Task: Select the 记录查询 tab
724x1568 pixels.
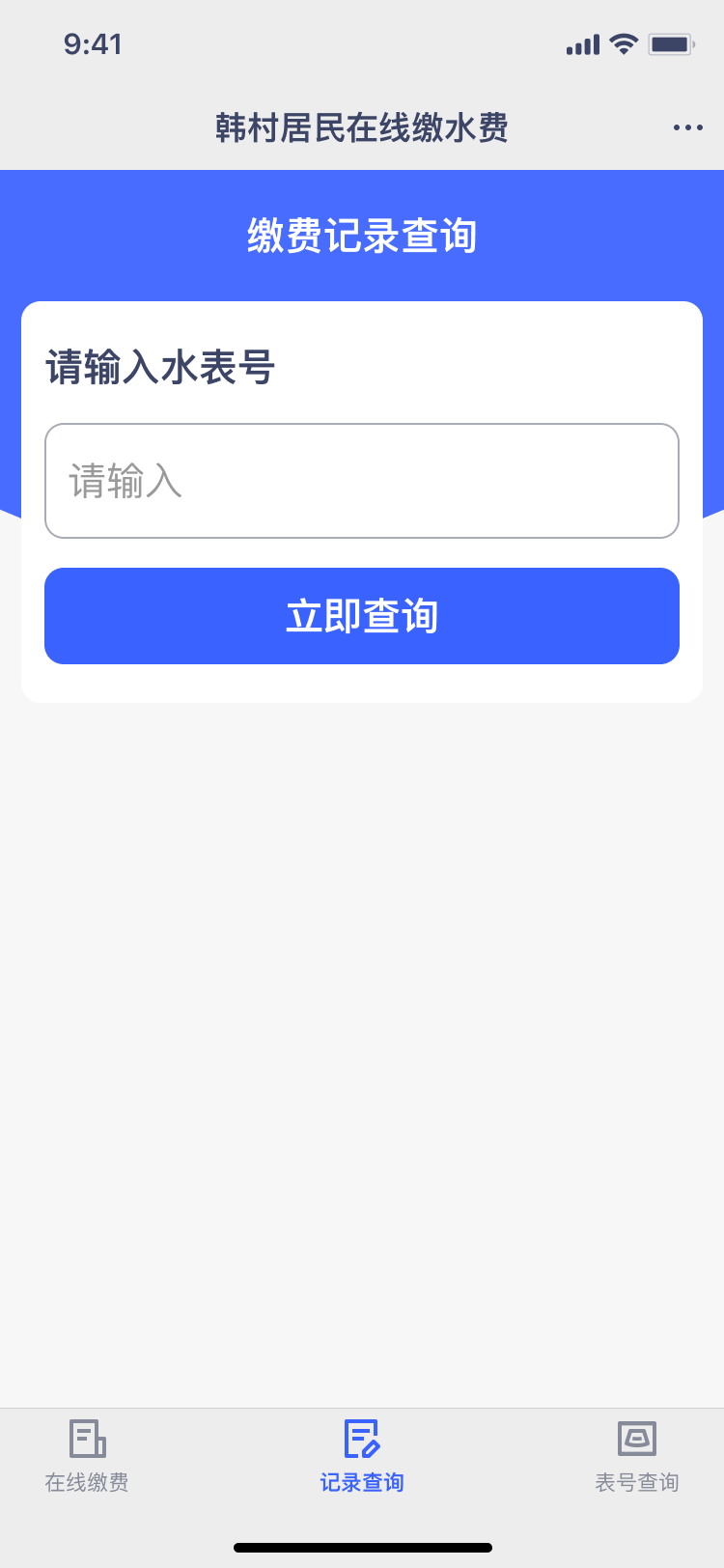Action: [362, 1457]
